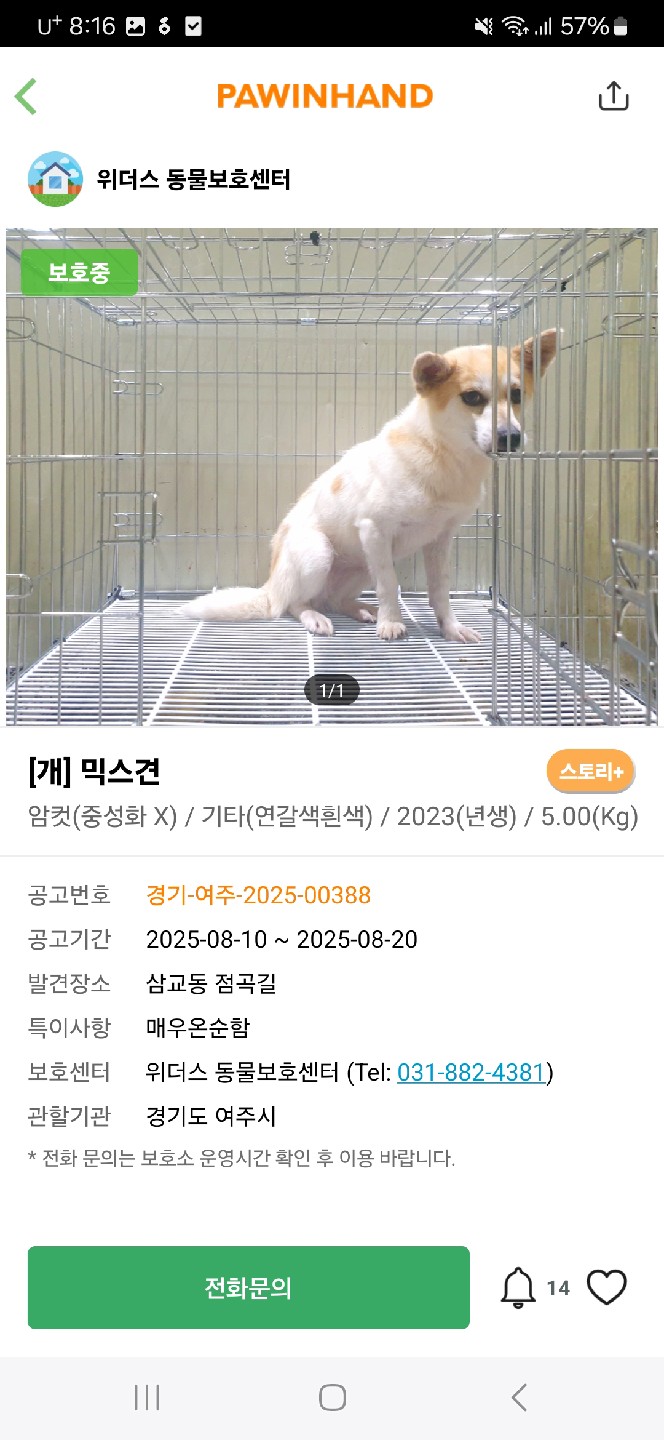Open 위더스 동물보호센터 shelter profile
This screenshot has width=664, height=1440.
[x=192, y=180]
